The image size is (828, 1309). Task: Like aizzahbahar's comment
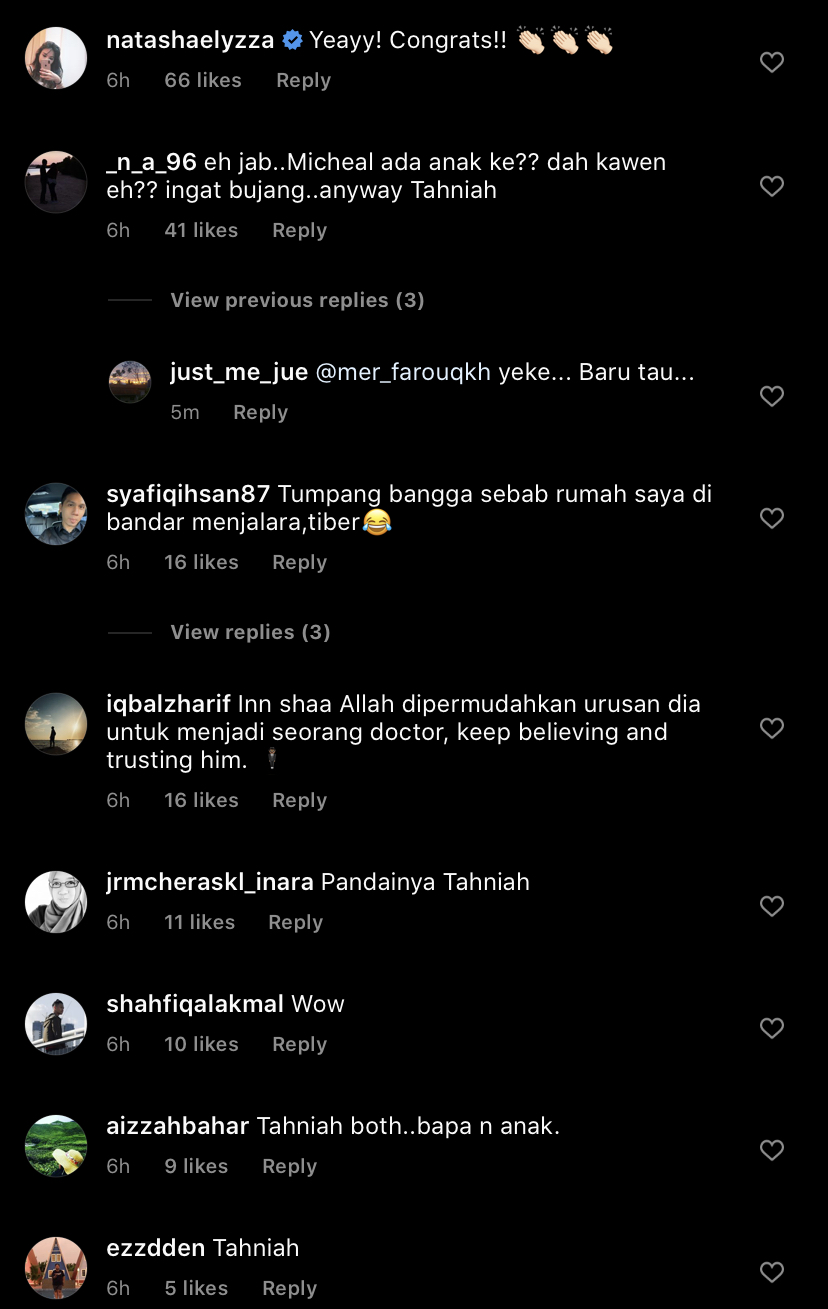pos(771,1151)
